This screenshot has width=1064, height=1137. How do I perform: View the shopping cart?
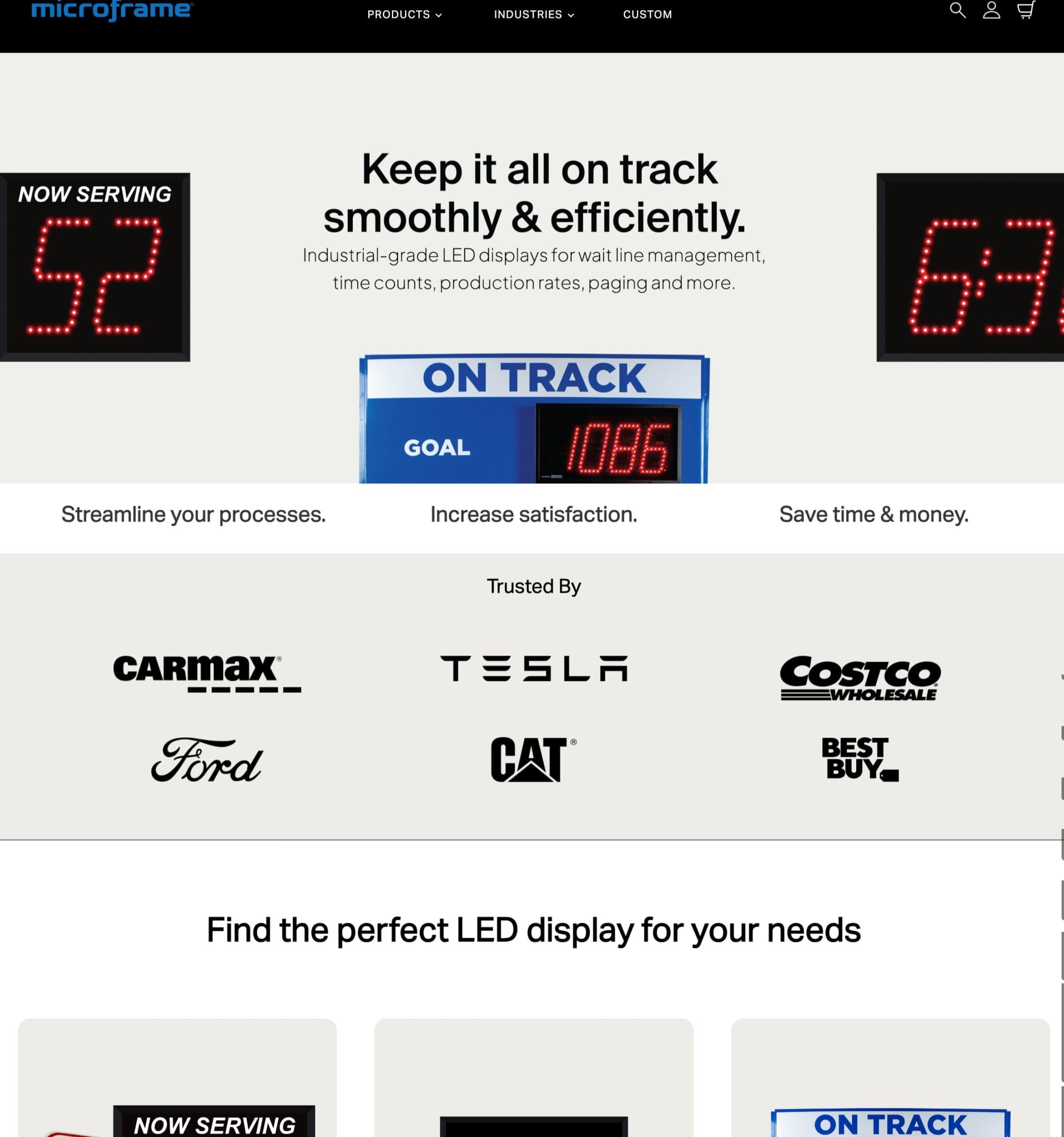(x=1026, y=10)
